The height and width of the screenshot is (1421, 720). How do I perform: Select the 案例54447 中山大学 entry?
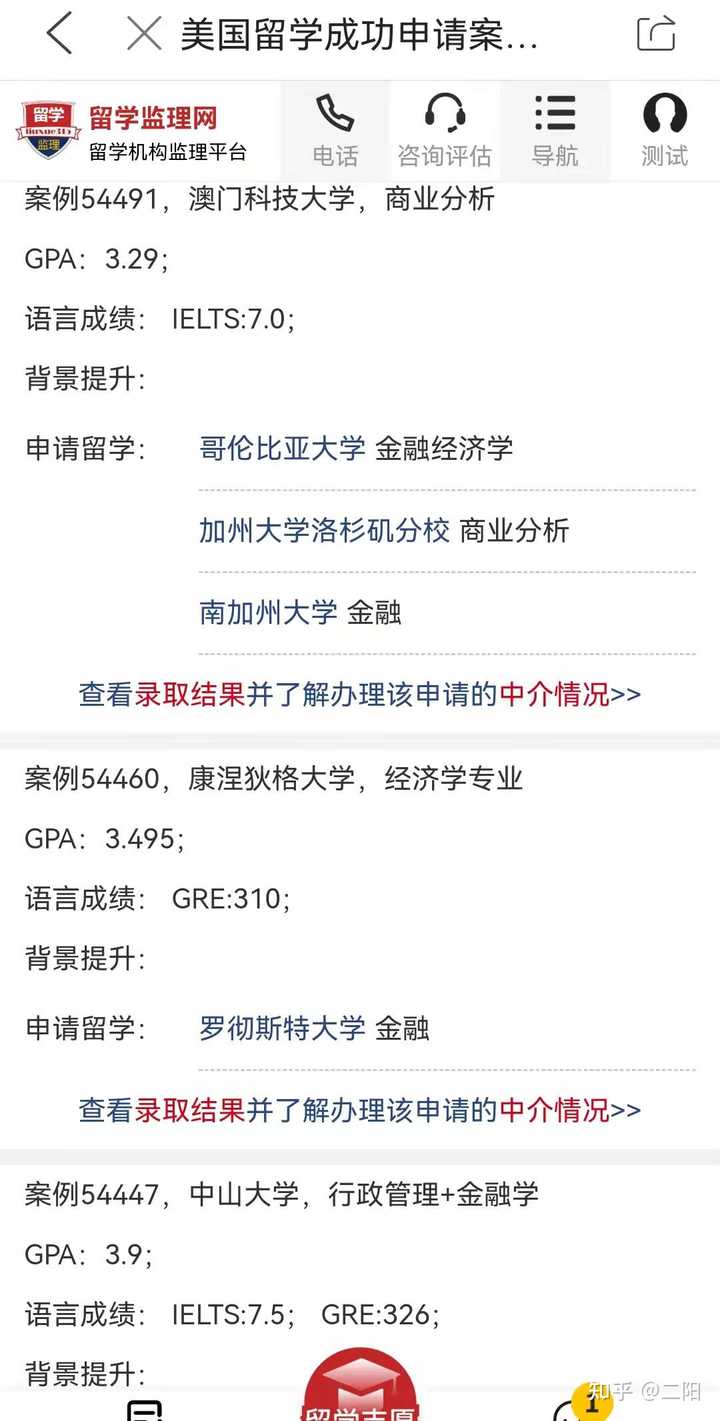tap(280, 1194)
